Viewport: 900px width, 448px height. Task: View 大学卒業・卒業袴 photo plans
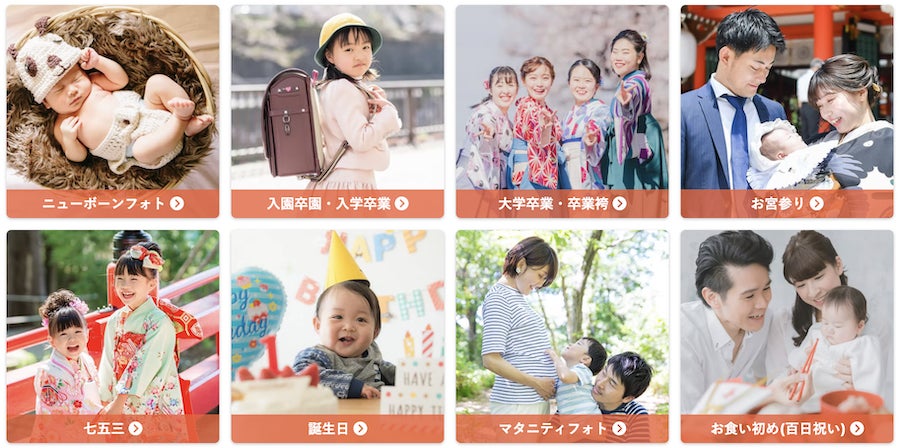click(562, 203)
